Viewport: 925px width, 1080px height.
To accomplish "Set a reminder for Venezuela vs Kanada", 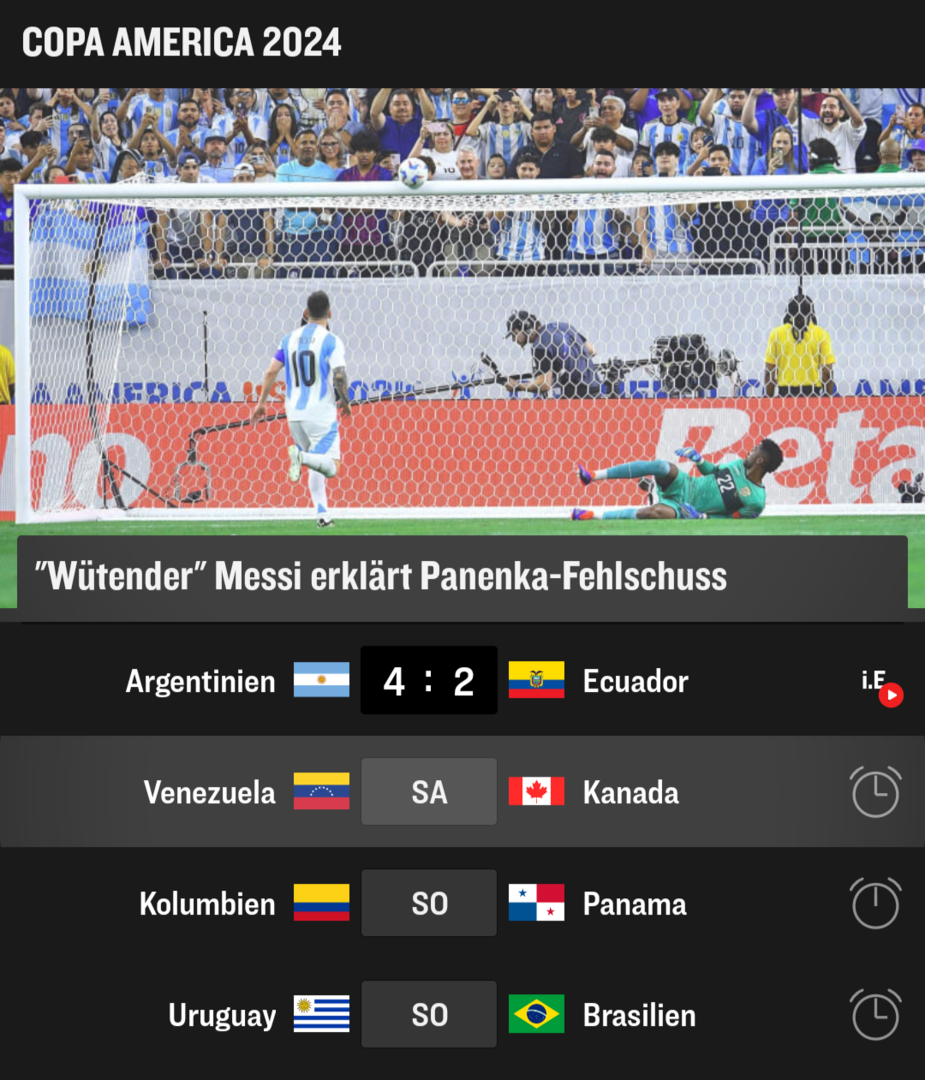I will coord(875,792).
